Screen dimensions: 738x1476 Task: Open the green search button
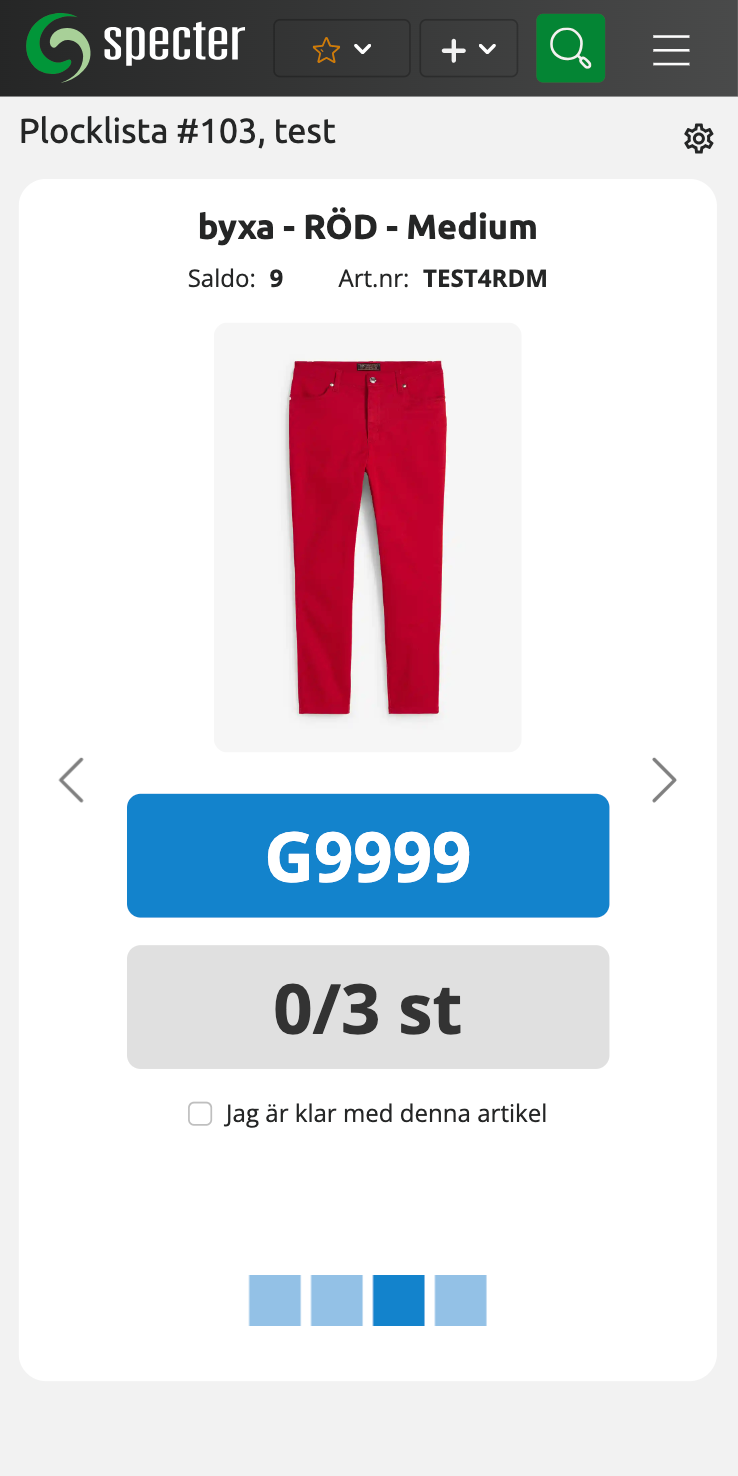tap(570, 48)
